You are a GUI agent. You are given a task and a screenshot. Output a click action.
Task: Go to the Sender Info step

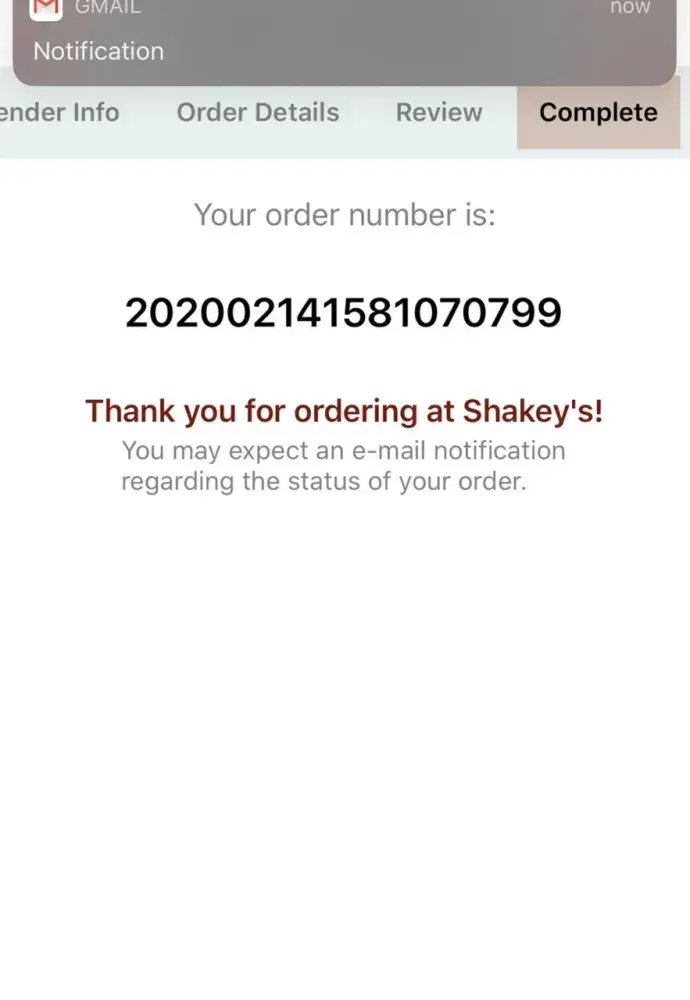(58, 113)
